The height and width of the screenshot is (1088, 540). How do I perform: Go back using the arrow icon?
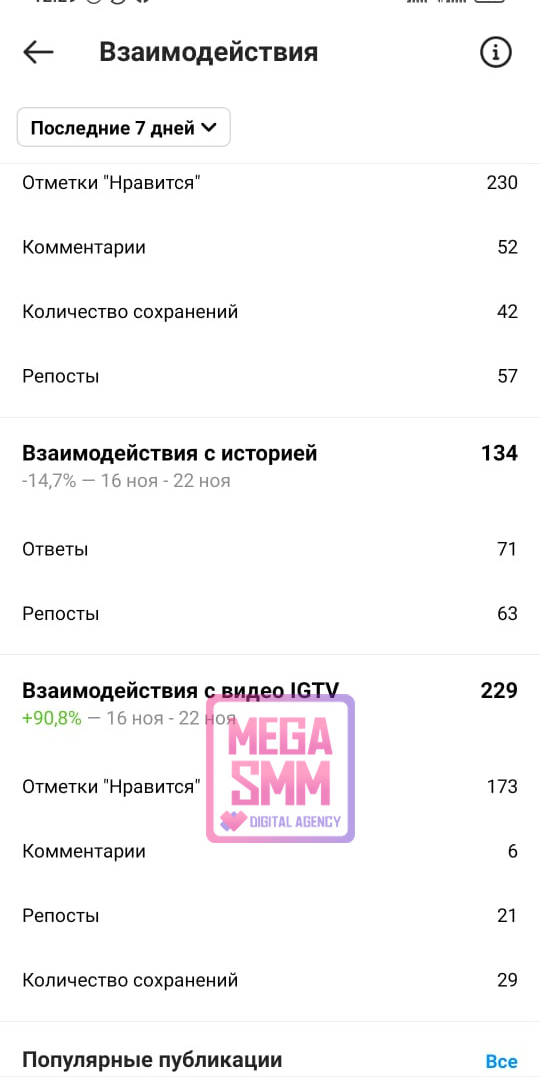(x=38, y=52)
